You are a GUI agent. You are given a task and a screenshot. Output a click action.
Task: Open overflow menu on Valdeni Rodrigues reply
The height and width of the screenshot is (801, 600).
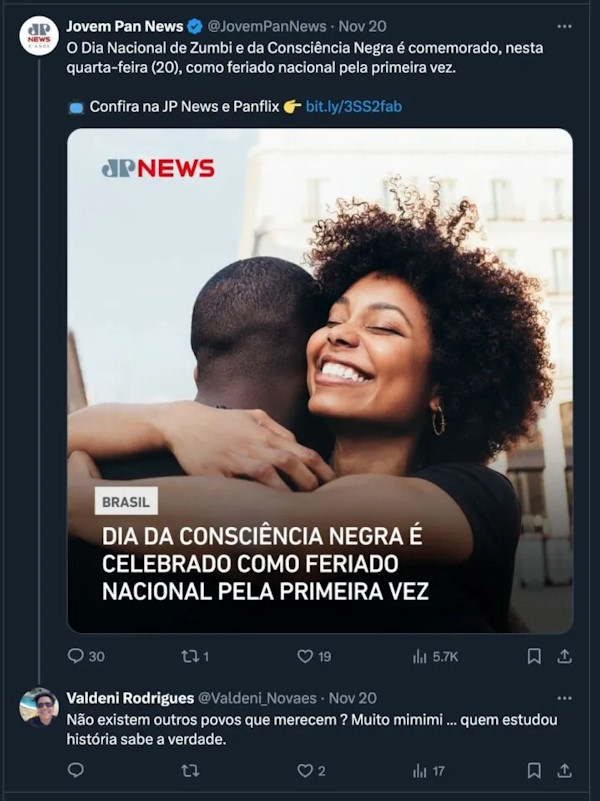tap(564, 698)
